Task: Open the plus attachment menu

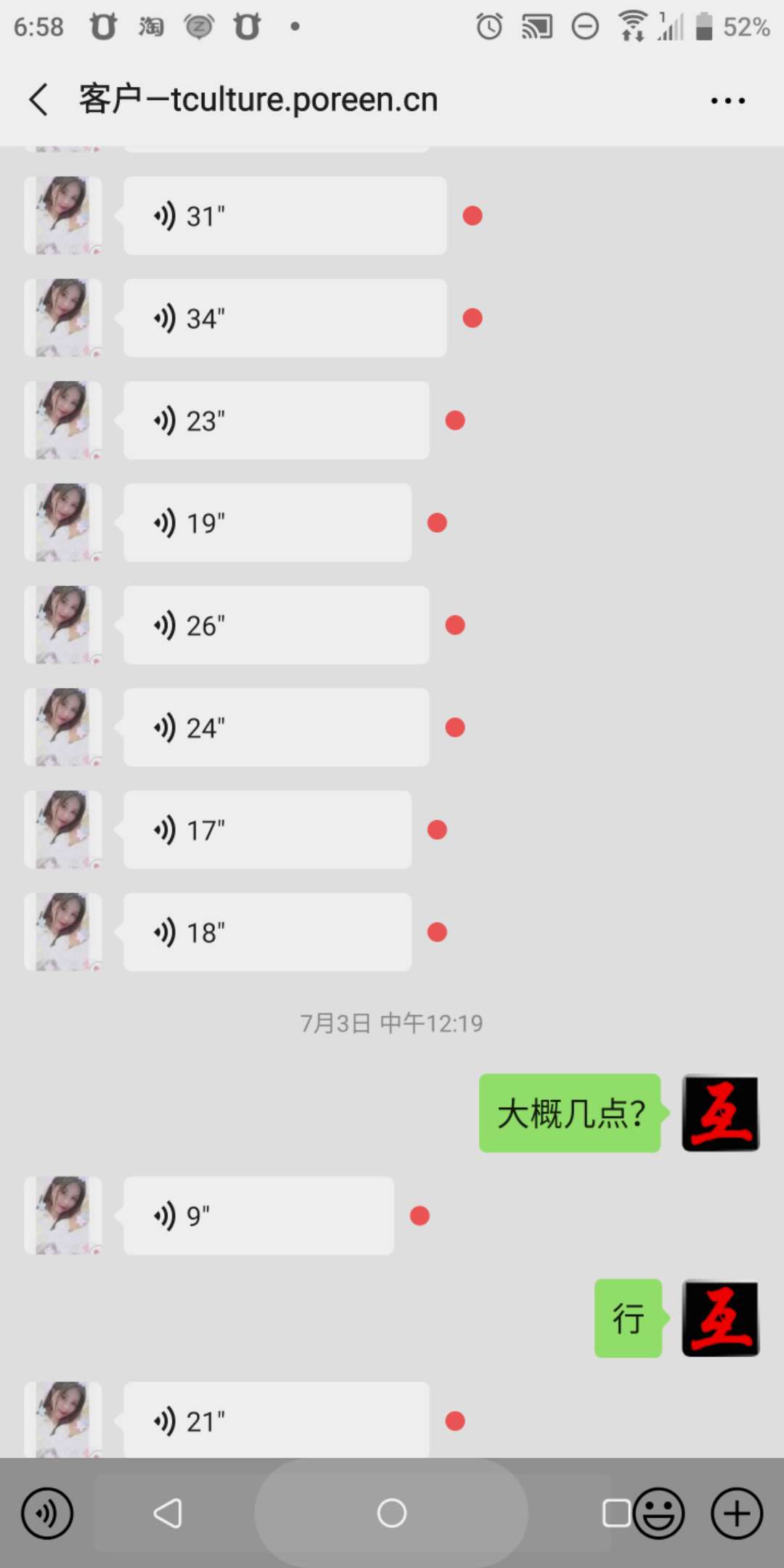Action: pyautogui.click(x=737, y=1514)
